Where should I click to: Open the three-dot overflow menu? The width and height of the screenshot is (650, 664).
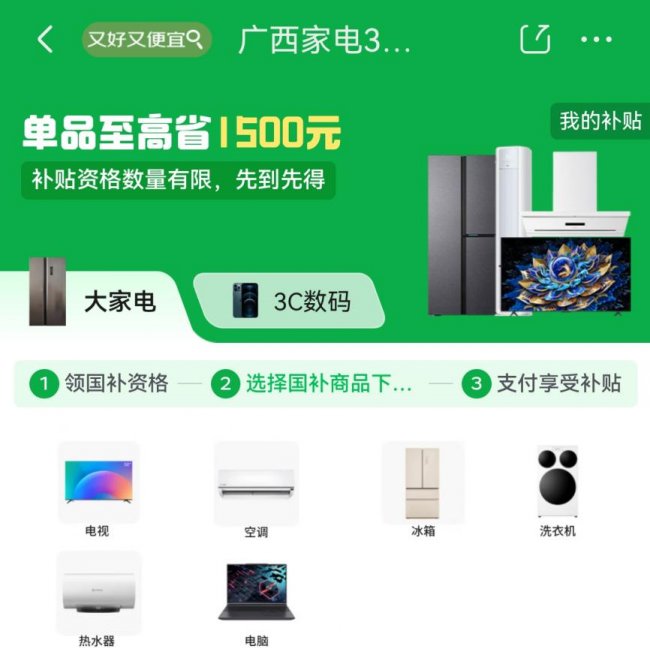point(596,40)
